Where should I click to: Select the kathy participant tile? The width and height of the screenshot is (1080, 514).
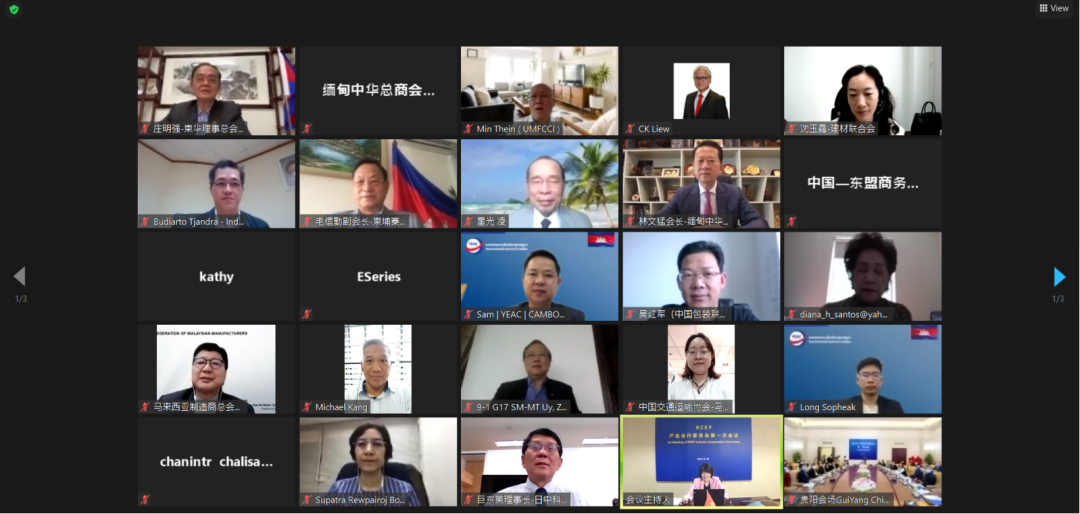point(216,277)
